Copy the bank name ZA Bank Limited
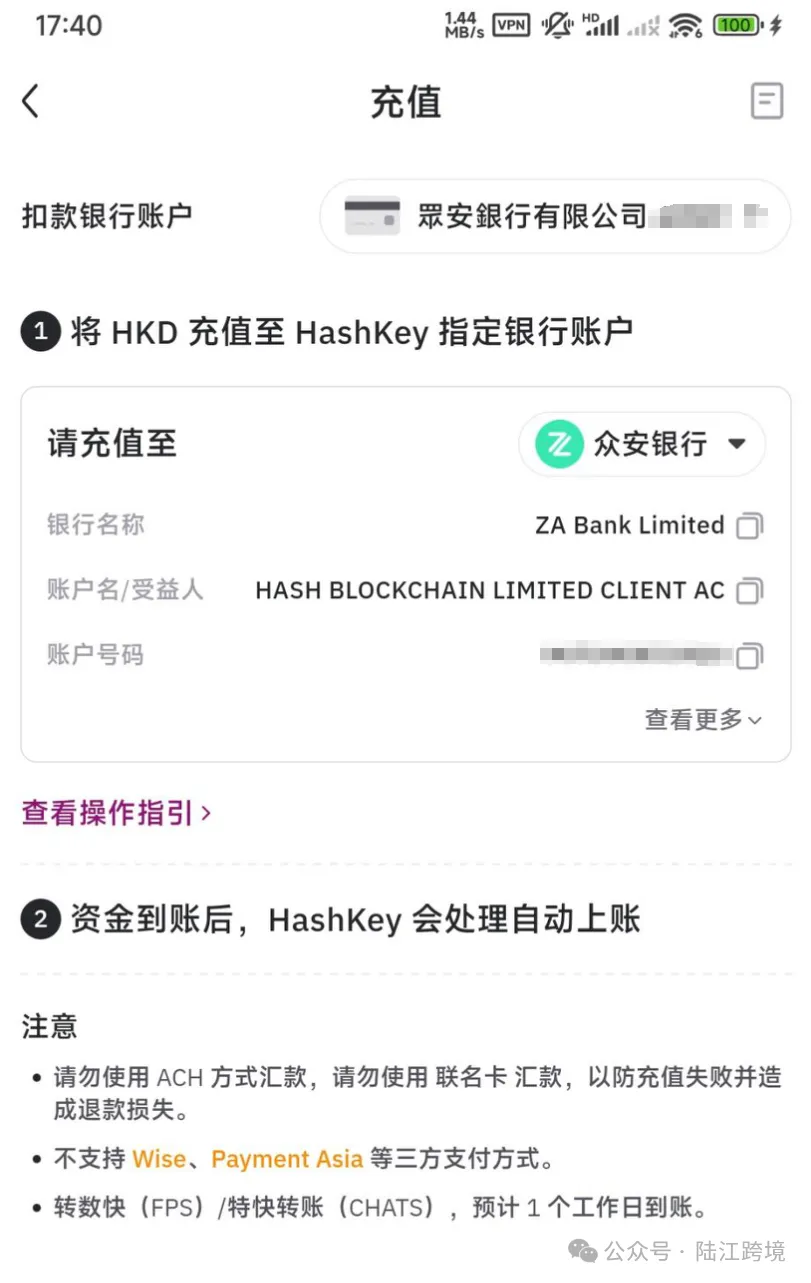811x1283 pixels. 749,526
